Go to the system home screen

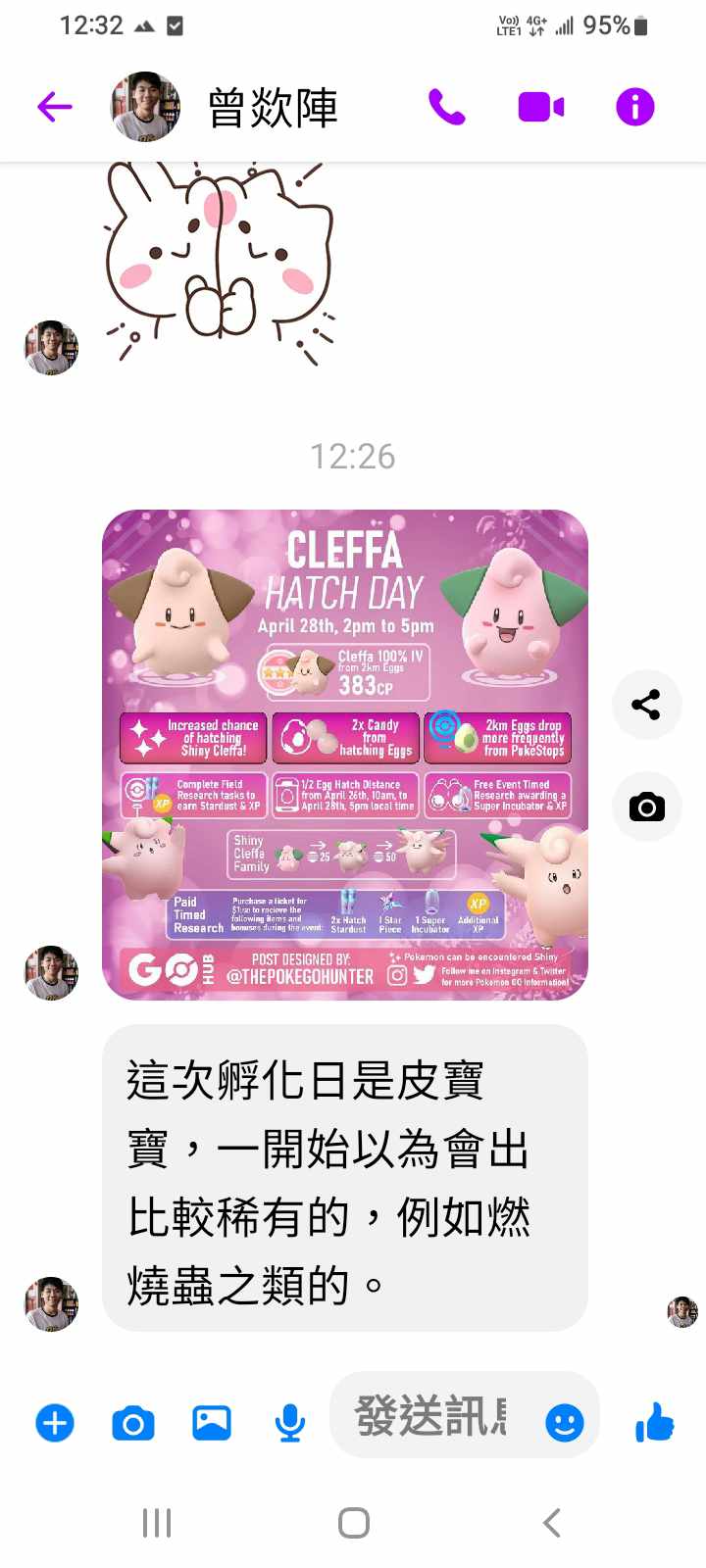[353, 1523]
